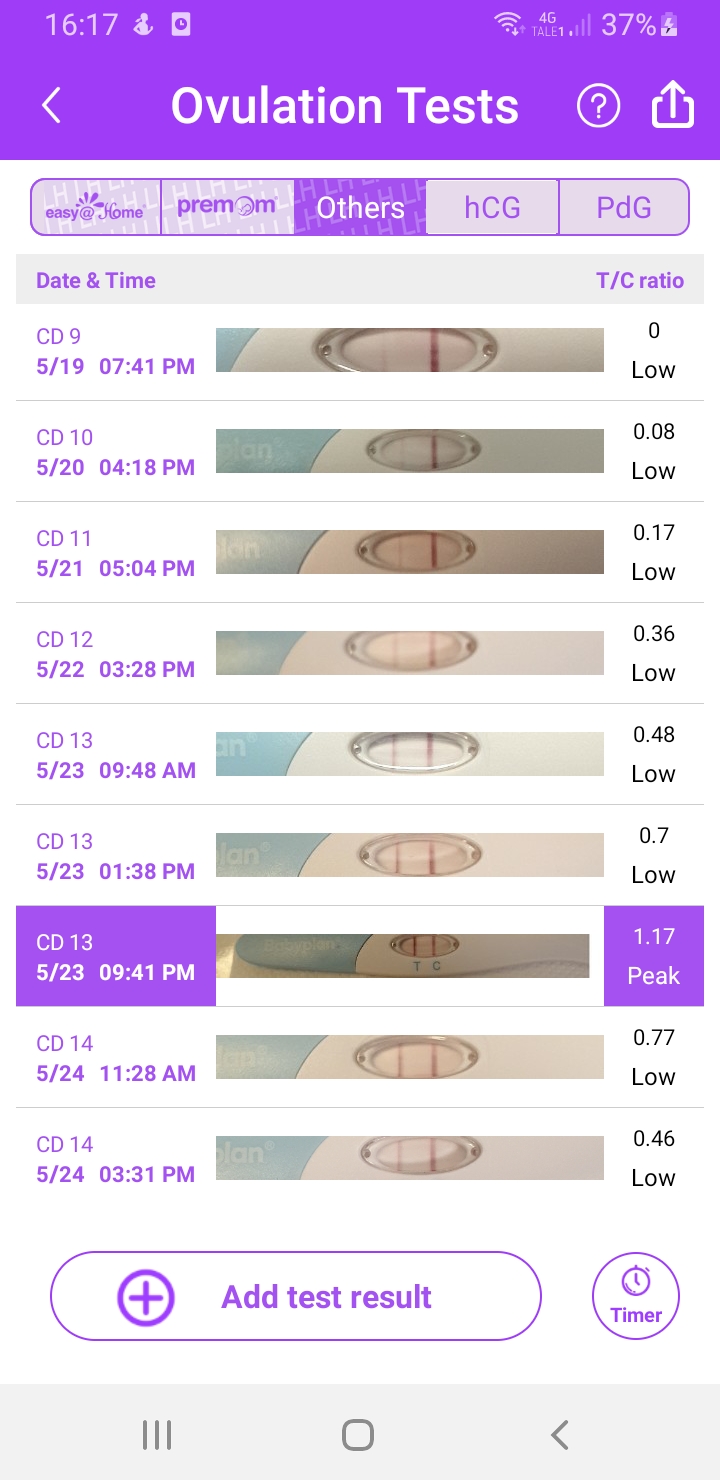Open the 5/23 09:48 AM test
This screenshot has width=720, height=1480.
click(x=360, y=755)
